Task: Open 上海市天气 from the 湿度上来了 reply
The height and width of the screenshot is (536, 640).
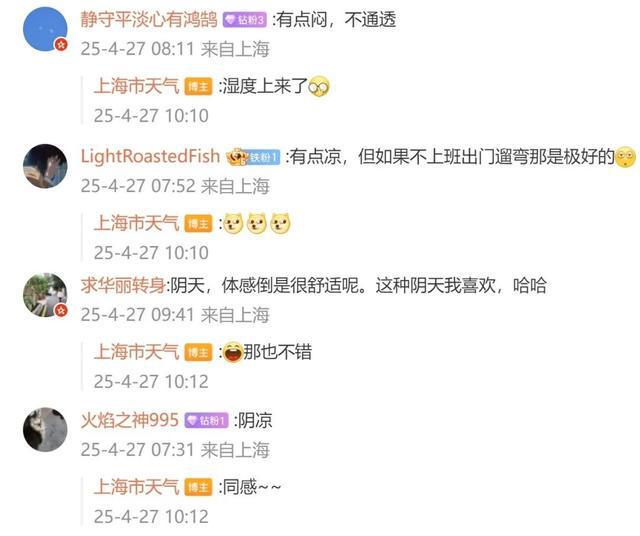Action: pyautogui.click(x=136, y=87)
